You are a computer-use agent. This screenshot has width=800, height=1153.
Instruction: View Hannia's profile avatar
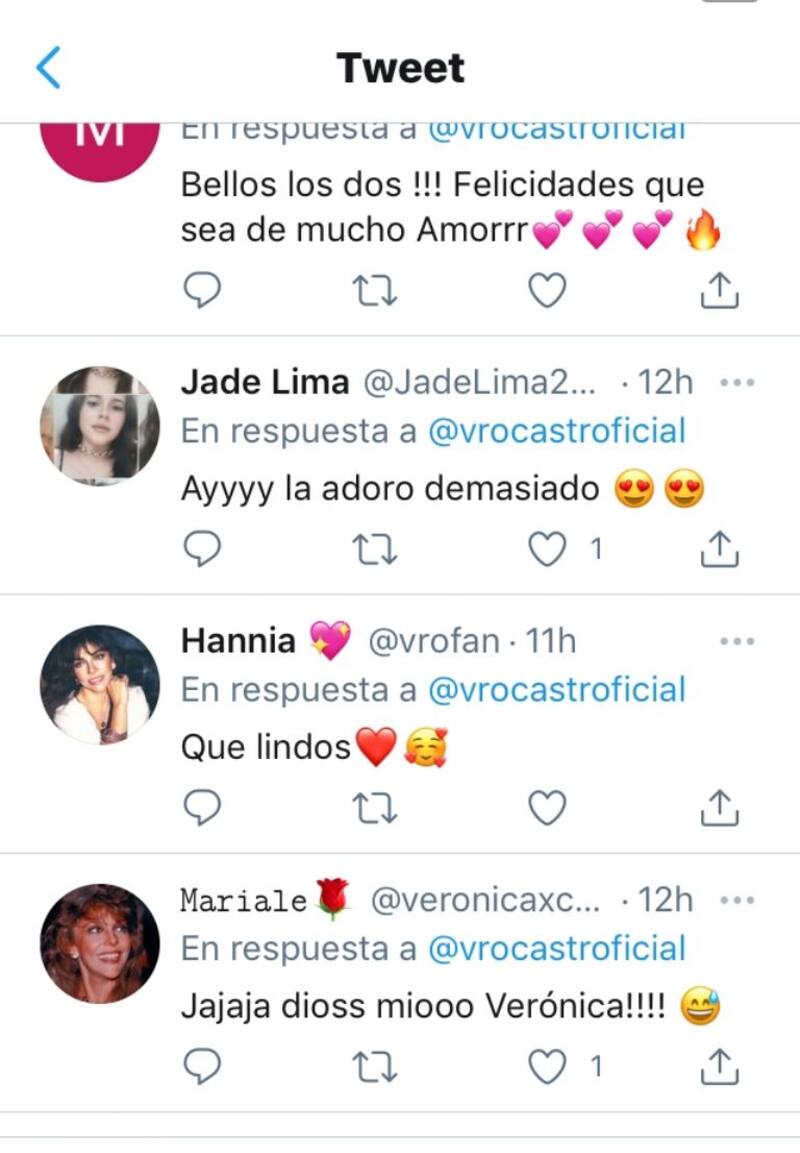(x=99, y=685)
